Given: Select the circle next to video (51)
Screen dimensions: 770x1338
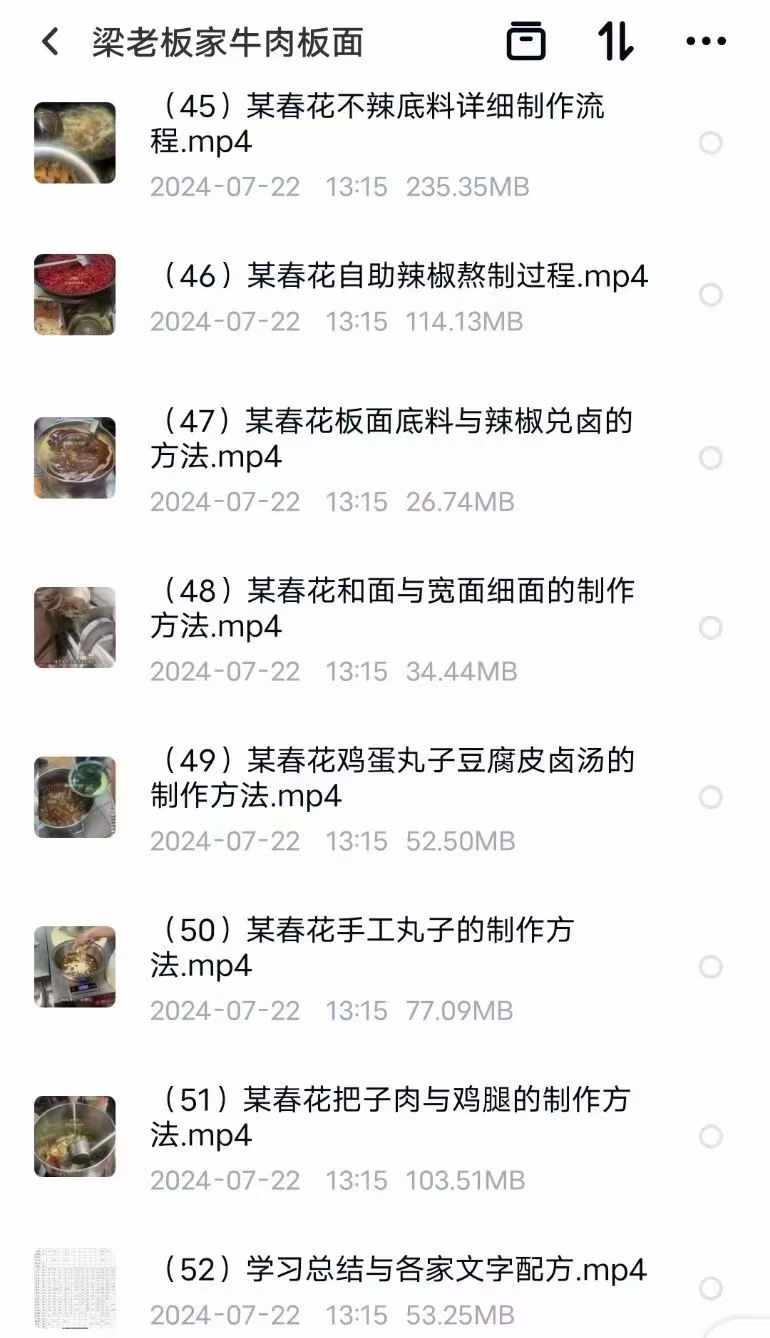Looking at the screenshot, I should pos(711,1137).
